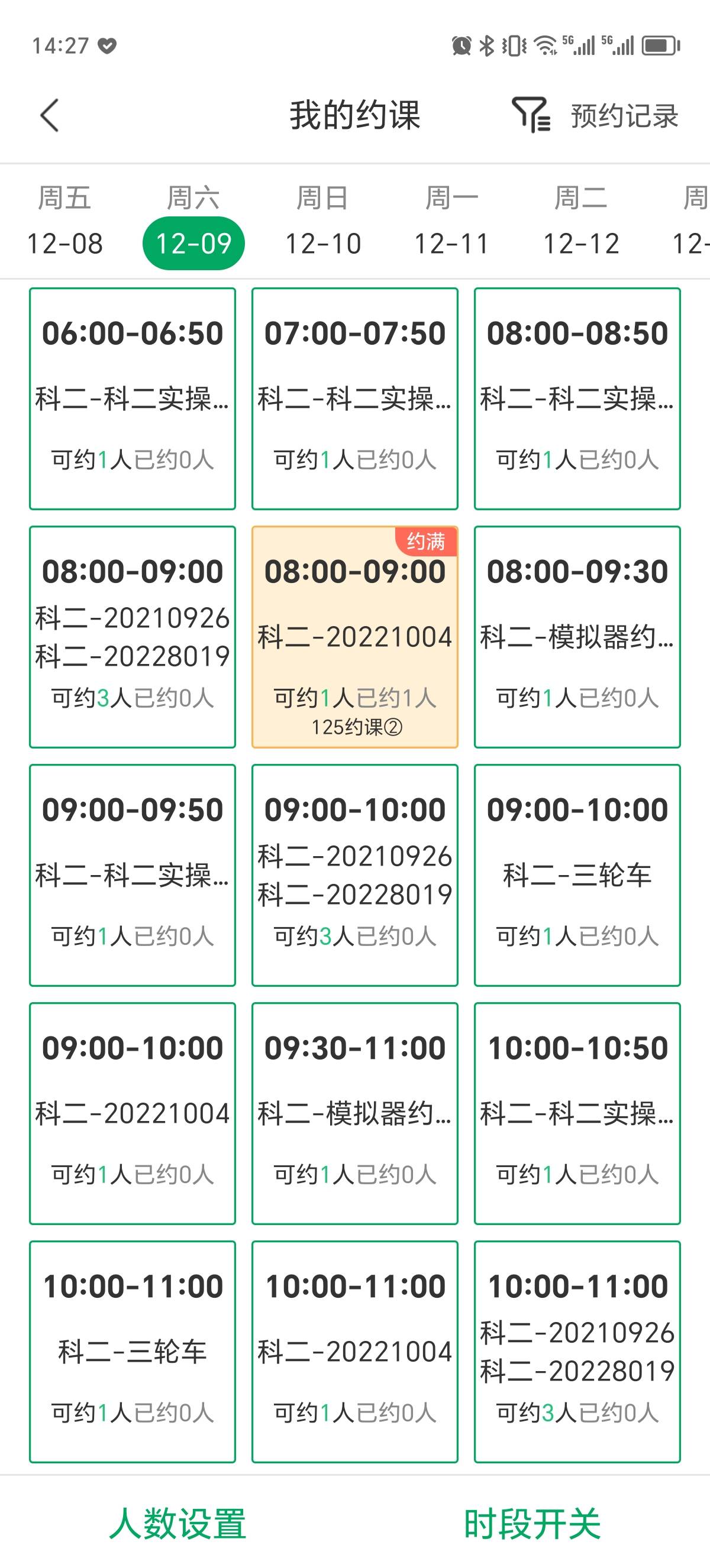Screen dimensions: 710x1568
Task: Switch to 周五 12-08 date tab
Action: click(64, 221)
